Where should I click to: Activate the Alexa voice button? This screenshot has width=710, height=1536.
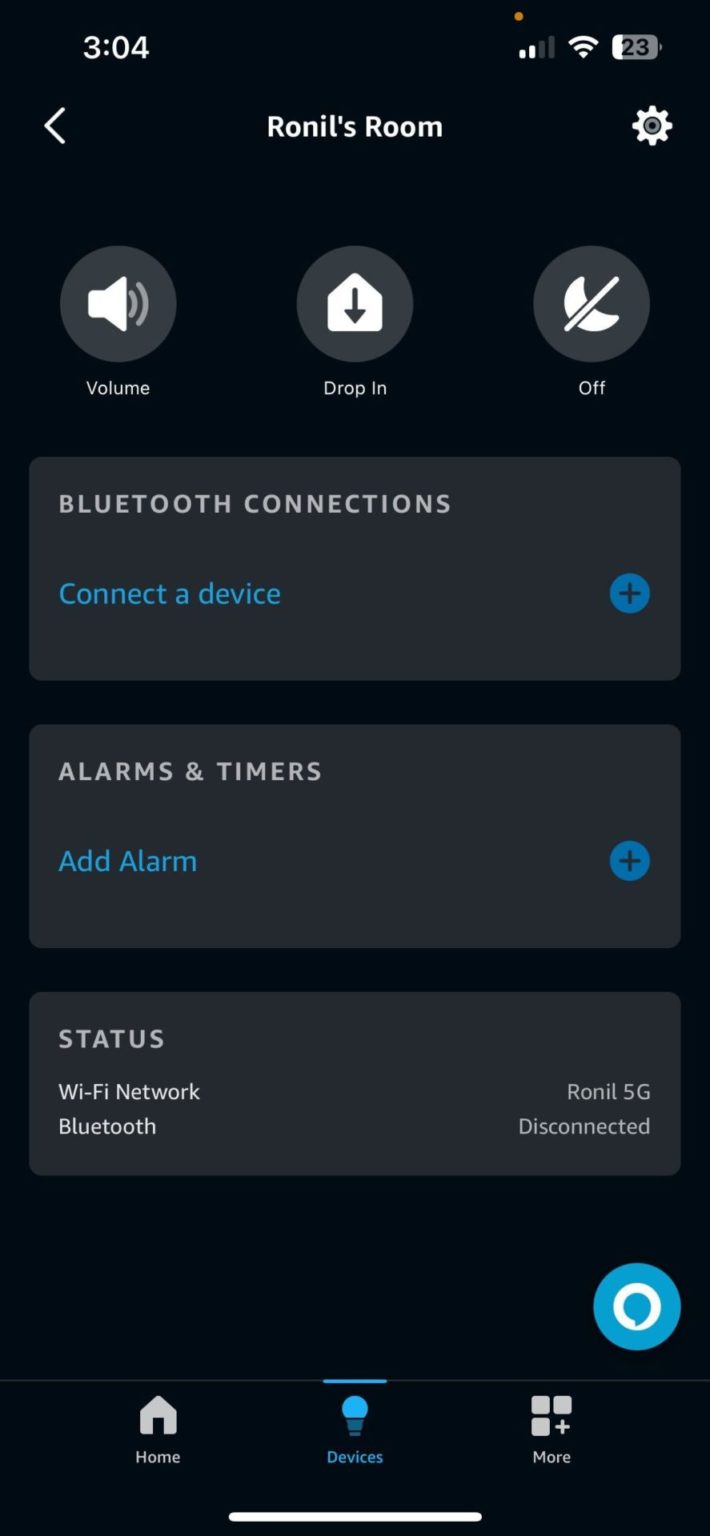point(636,1306)
